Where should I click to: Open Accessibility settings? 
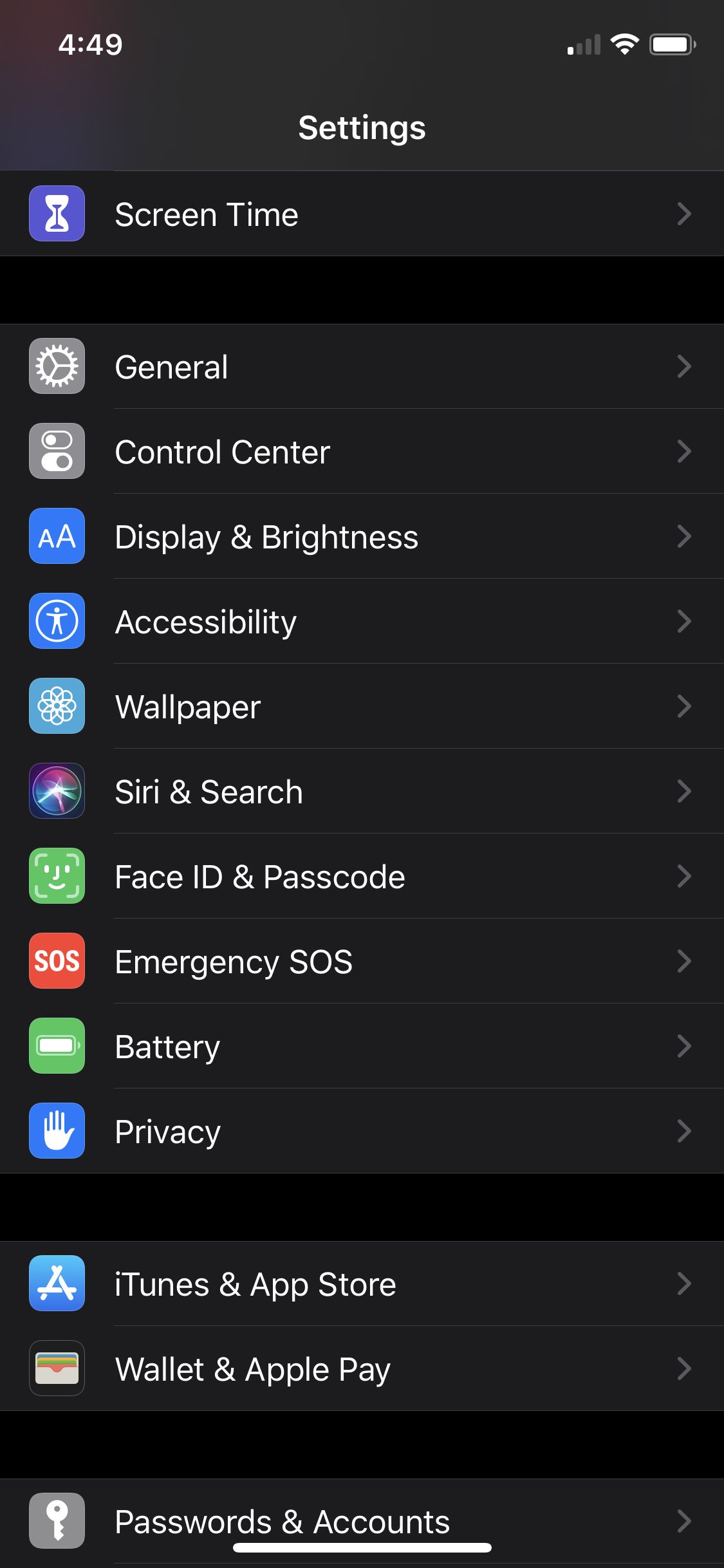pos(362,621)
